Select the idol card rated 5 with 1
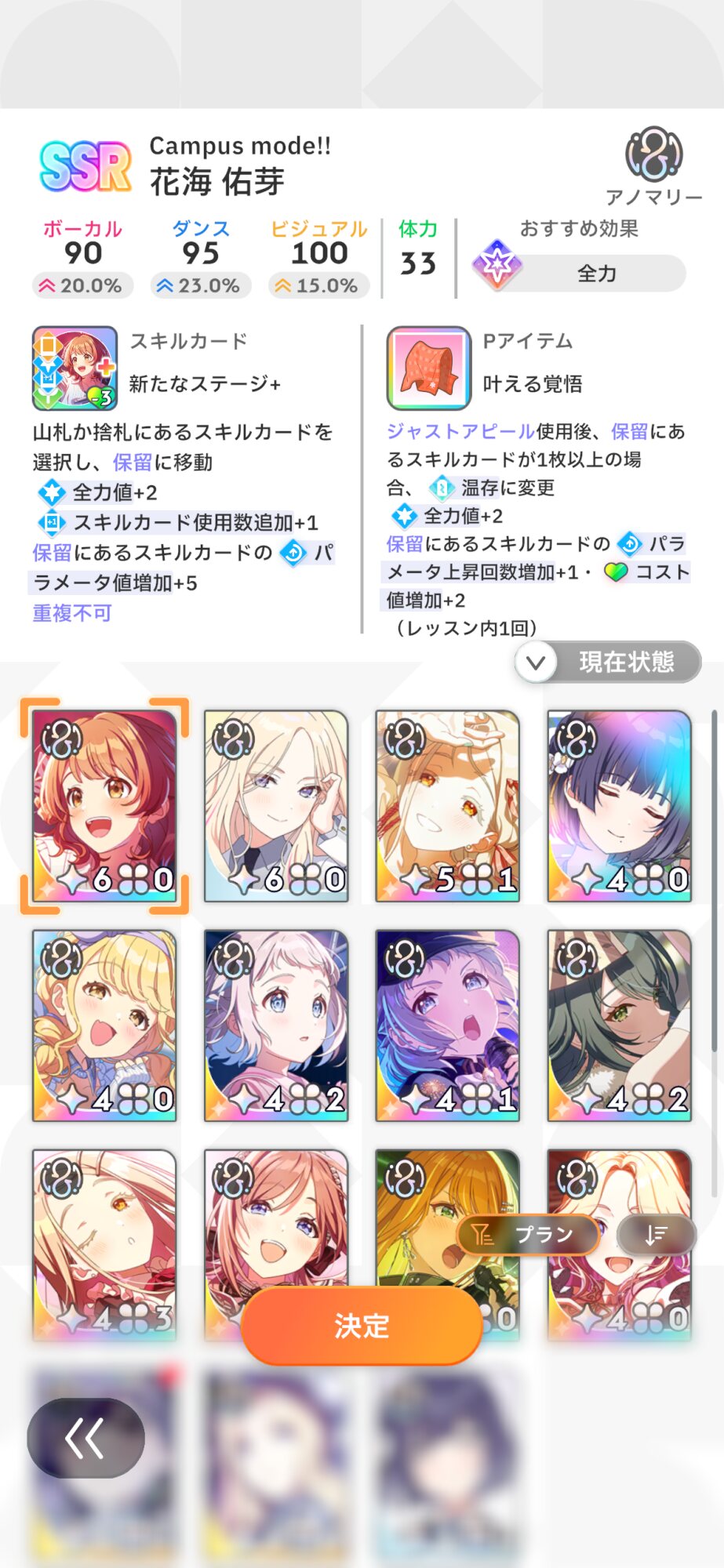Image resolution: width=724 pixels, height=1568 pixels. [x=448, y=806]
